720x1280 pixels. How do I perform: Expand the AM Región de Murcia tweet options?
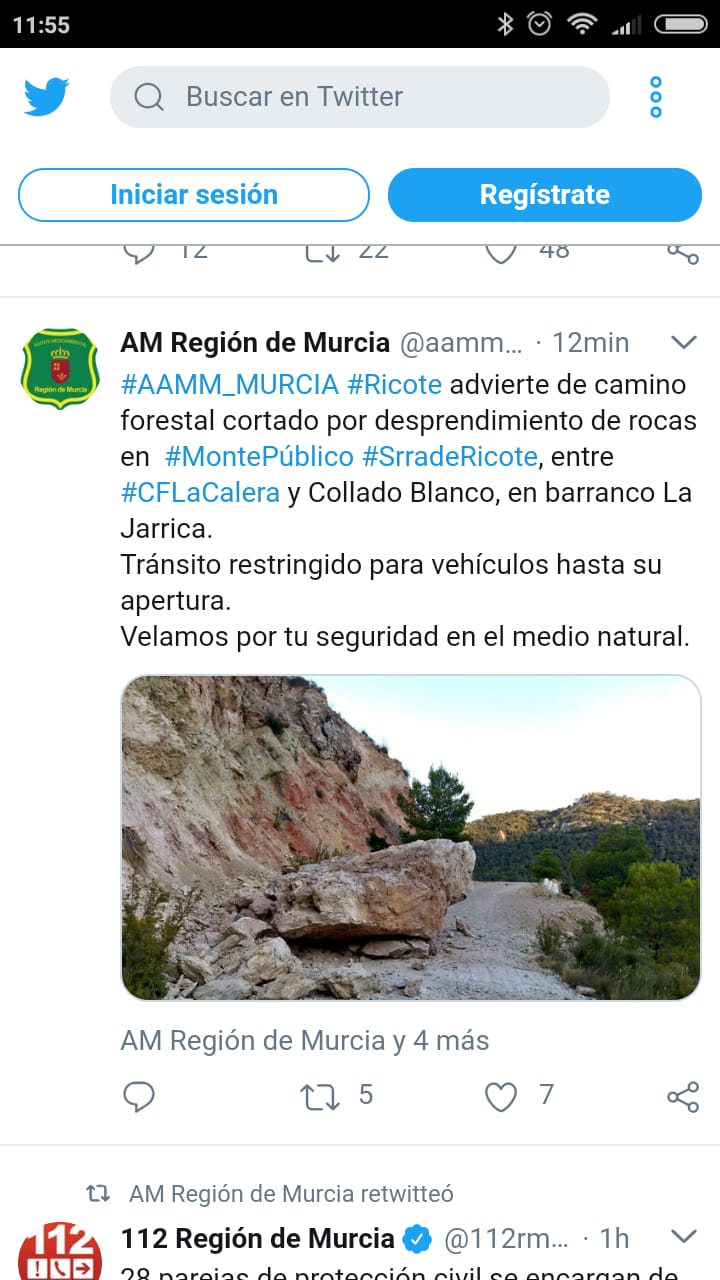click(683, 343)
